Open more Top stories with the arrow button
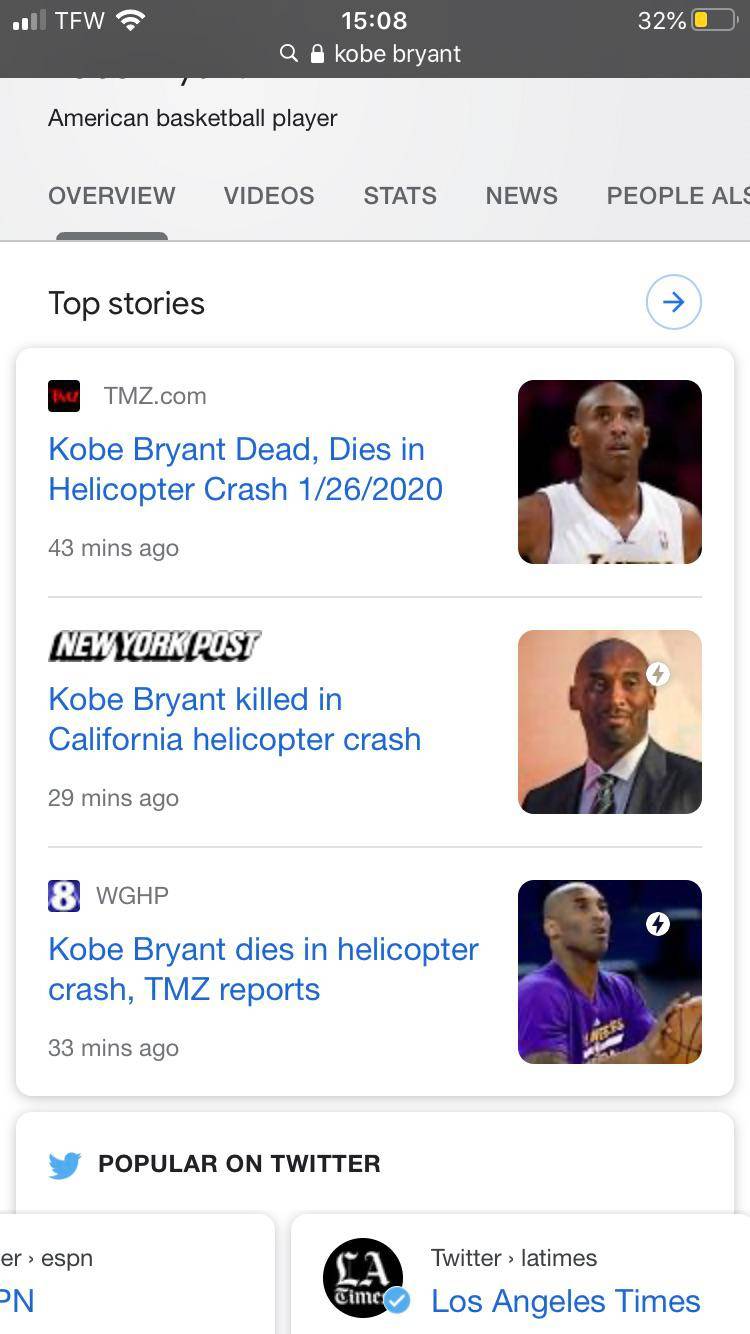This screenshot has height=1334, width=750. pyautogui.click(x=674, y=302)
